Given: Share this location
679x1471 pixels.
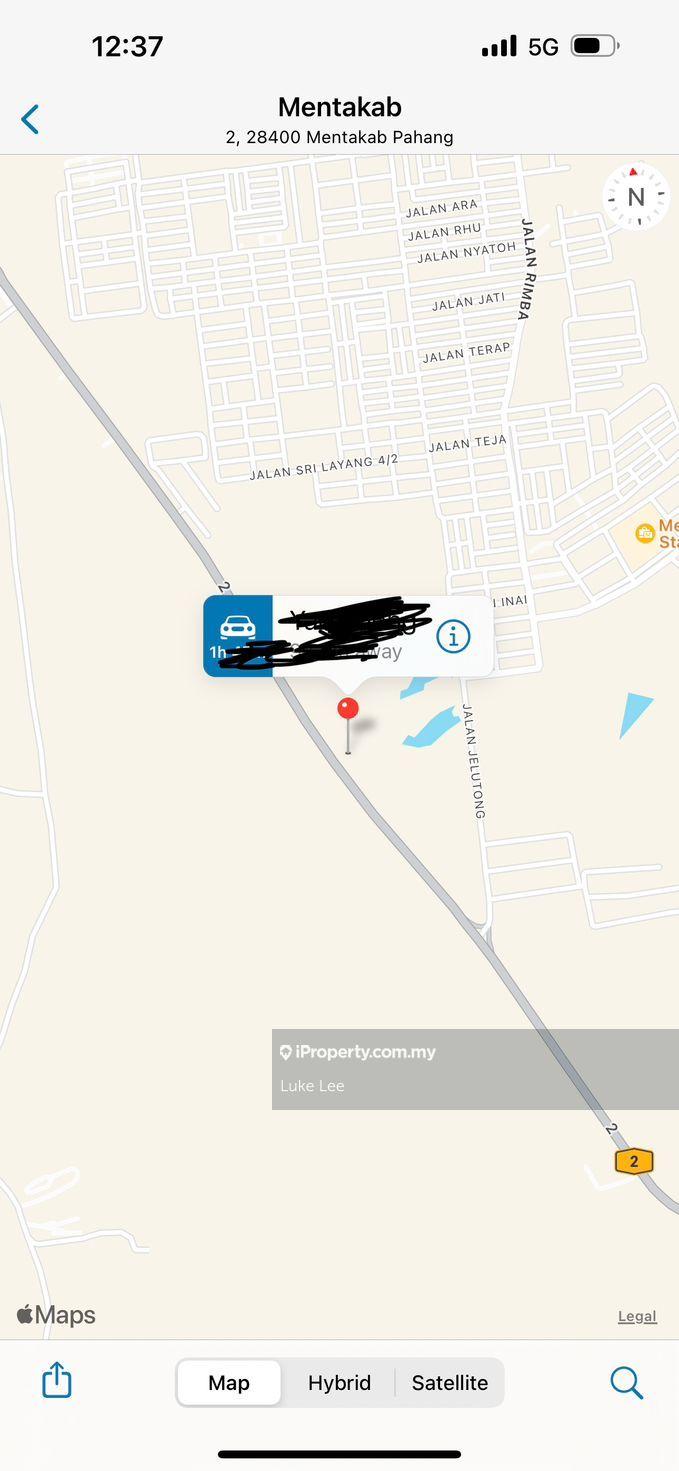Looking at the screenshot, I should tap(57, 1380).
